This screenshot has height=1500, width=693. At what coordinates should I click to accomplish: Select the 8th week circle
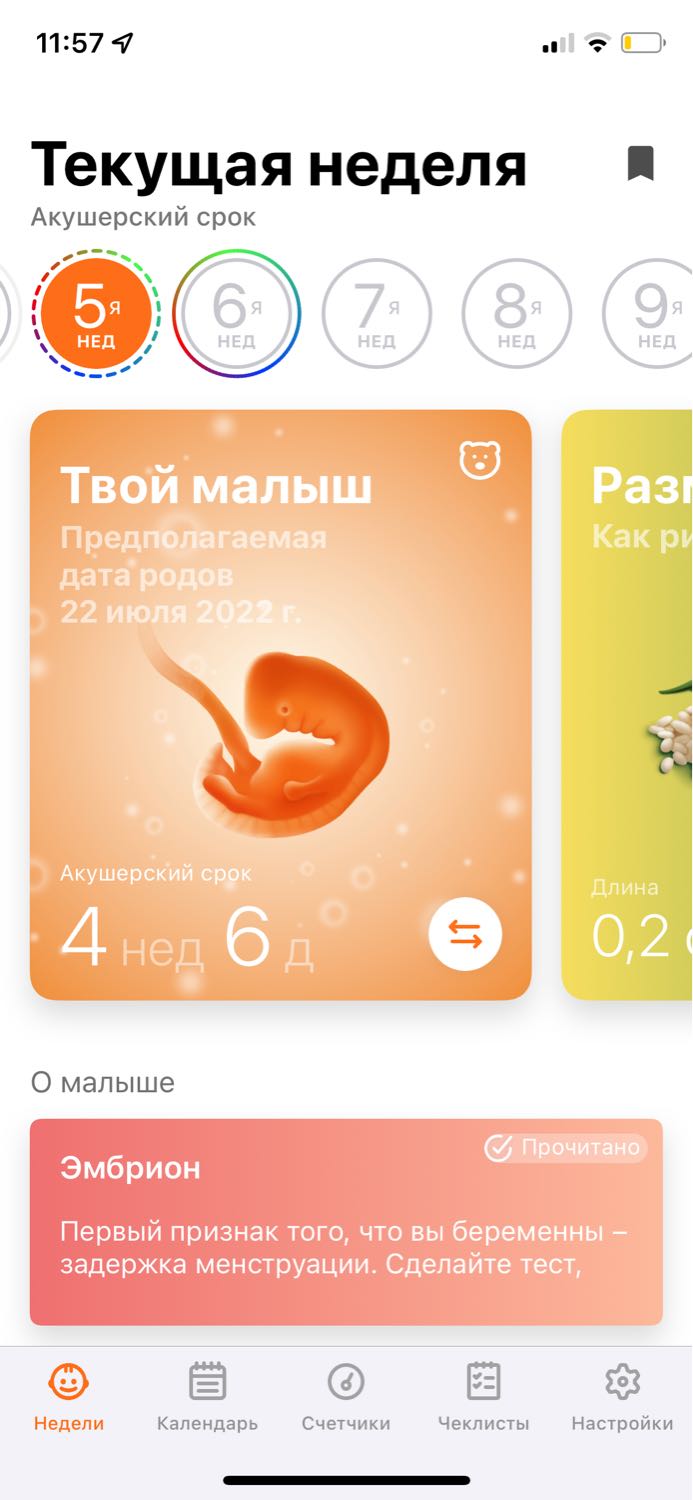517,313
